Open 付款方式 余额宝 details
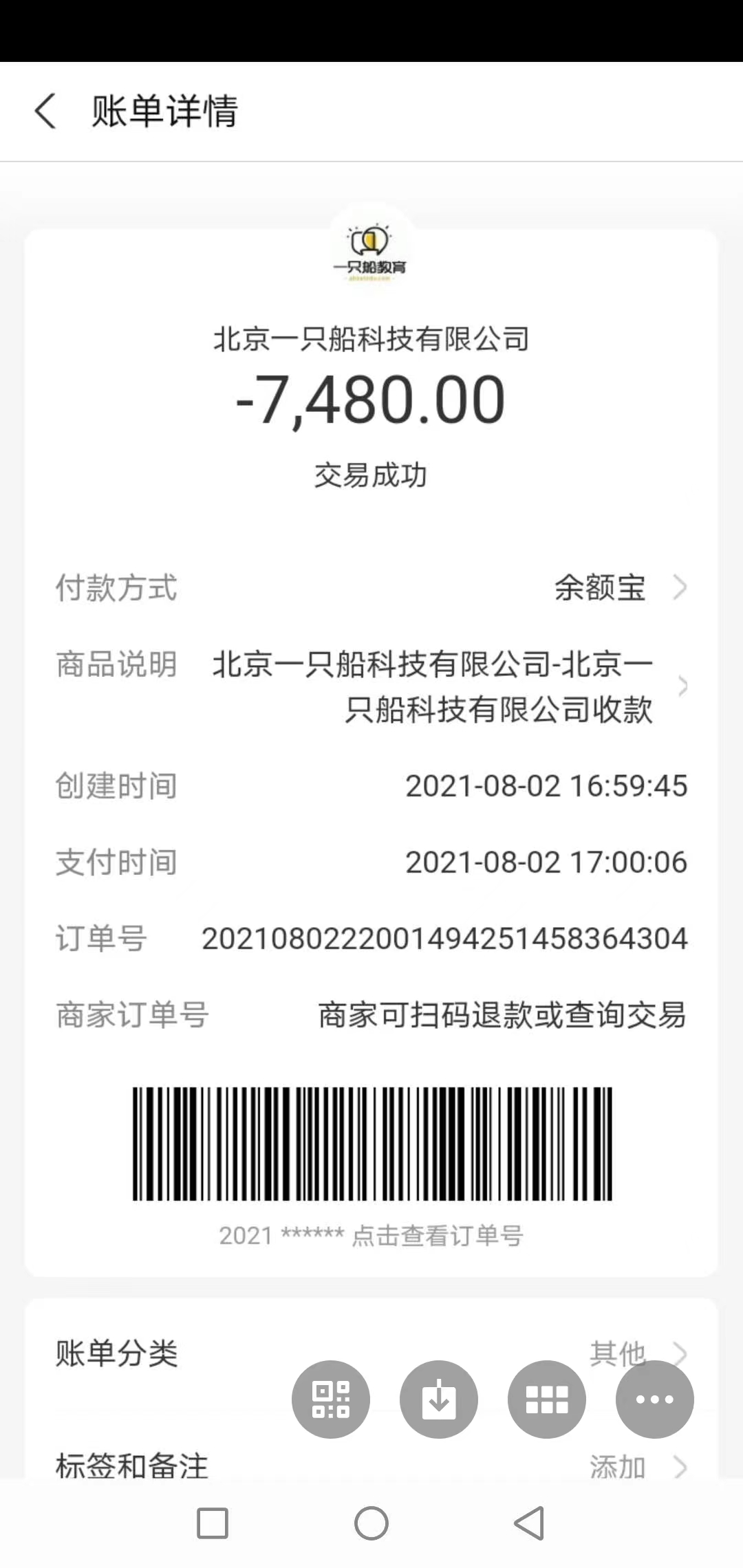This screenshot has width=743, height=1568. (x=371, y=588)
